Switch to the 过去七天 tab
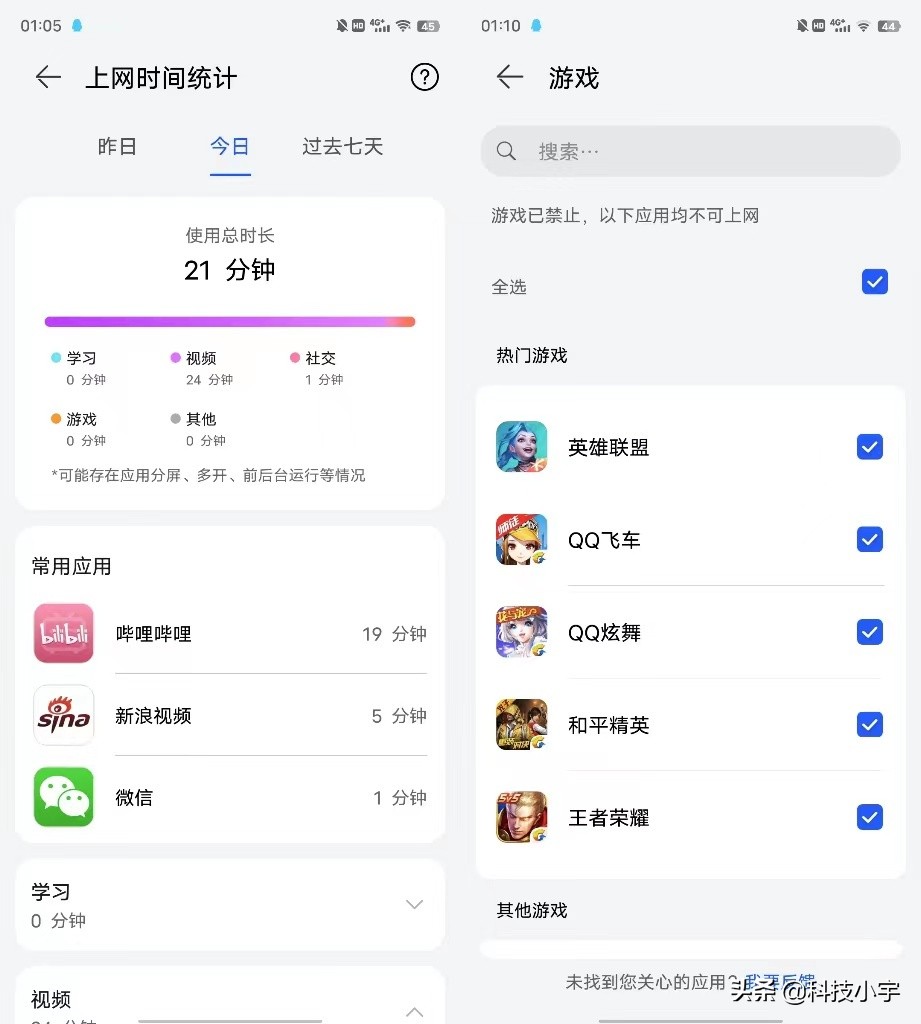 point(343,147)
